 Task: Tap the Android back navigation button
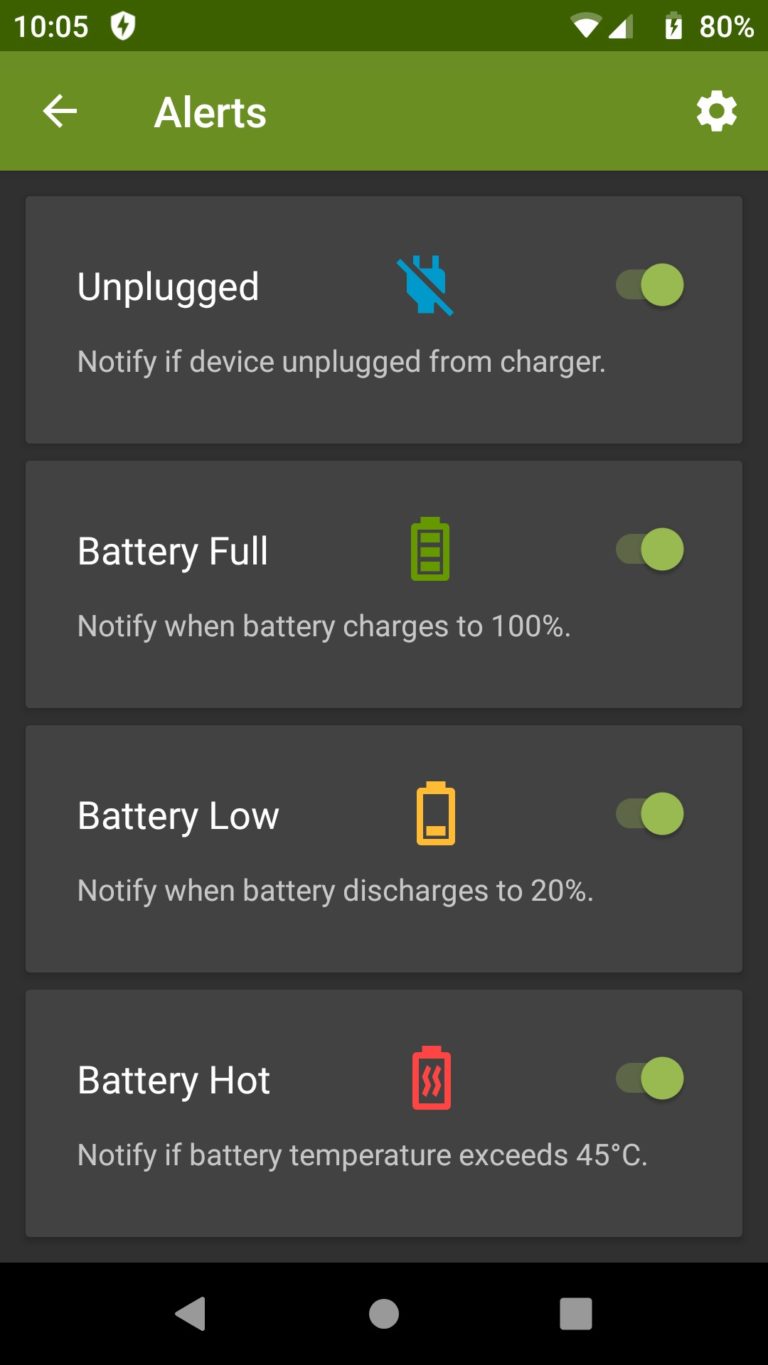[192, 1315]
